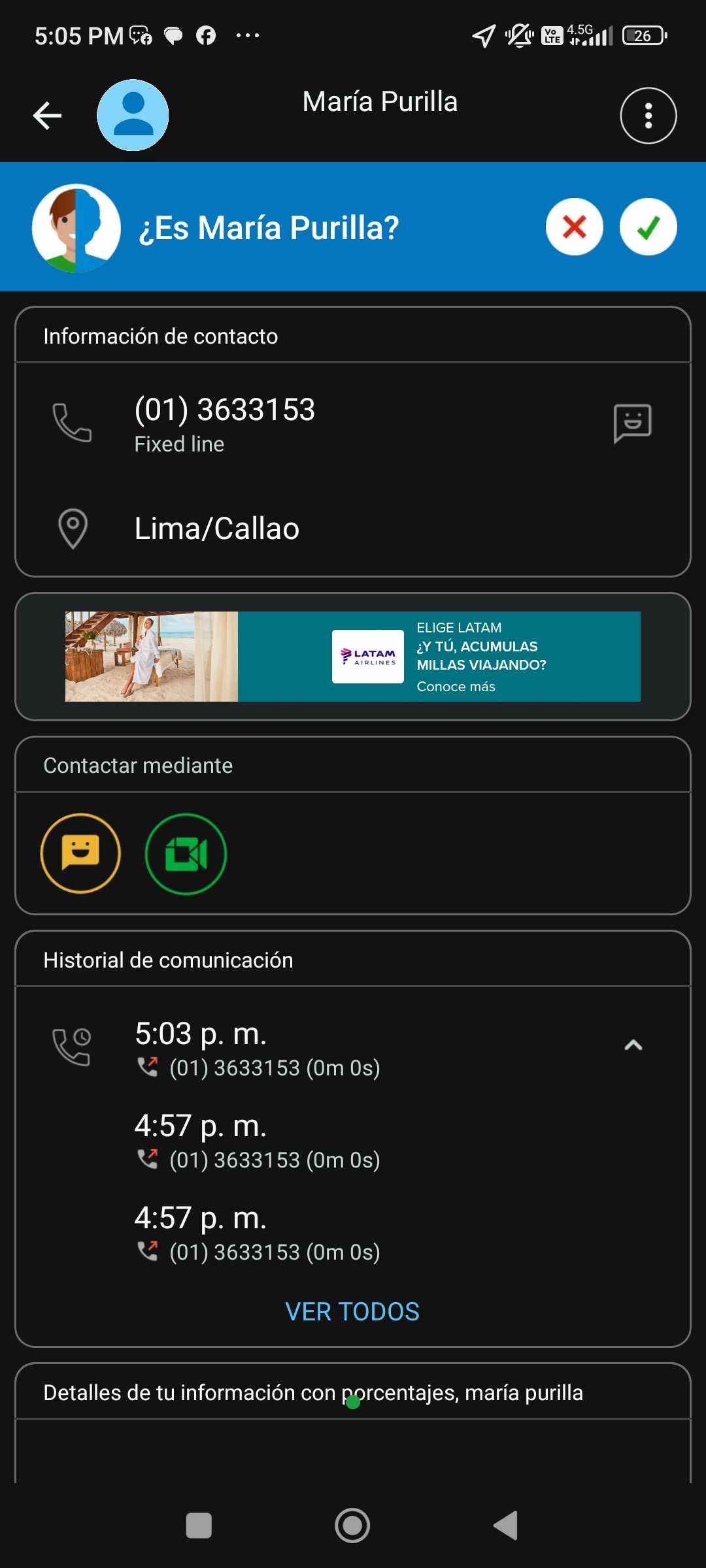Contact via the yellow message icon

pos(80,853)
